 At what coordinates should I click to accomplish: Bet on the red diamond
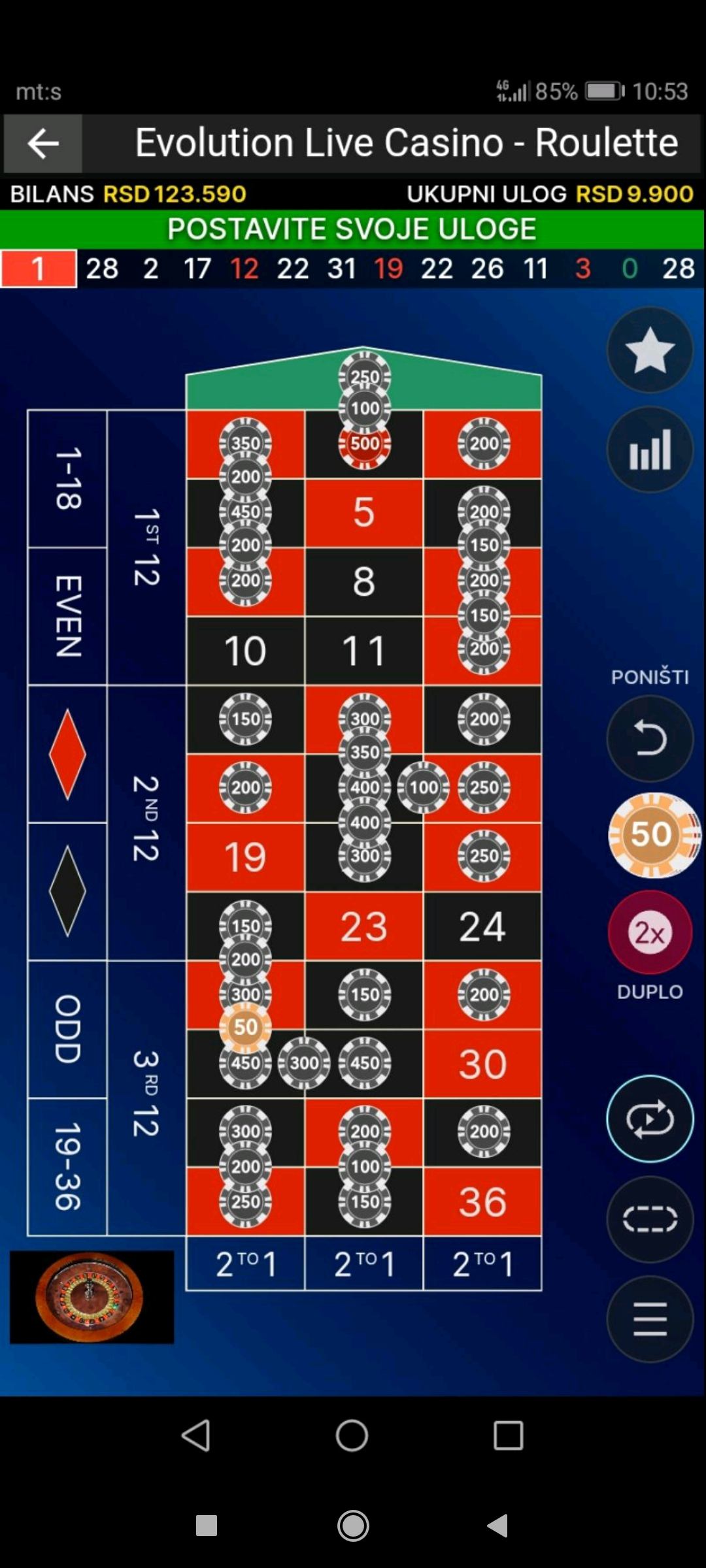[x=67, y=754]
